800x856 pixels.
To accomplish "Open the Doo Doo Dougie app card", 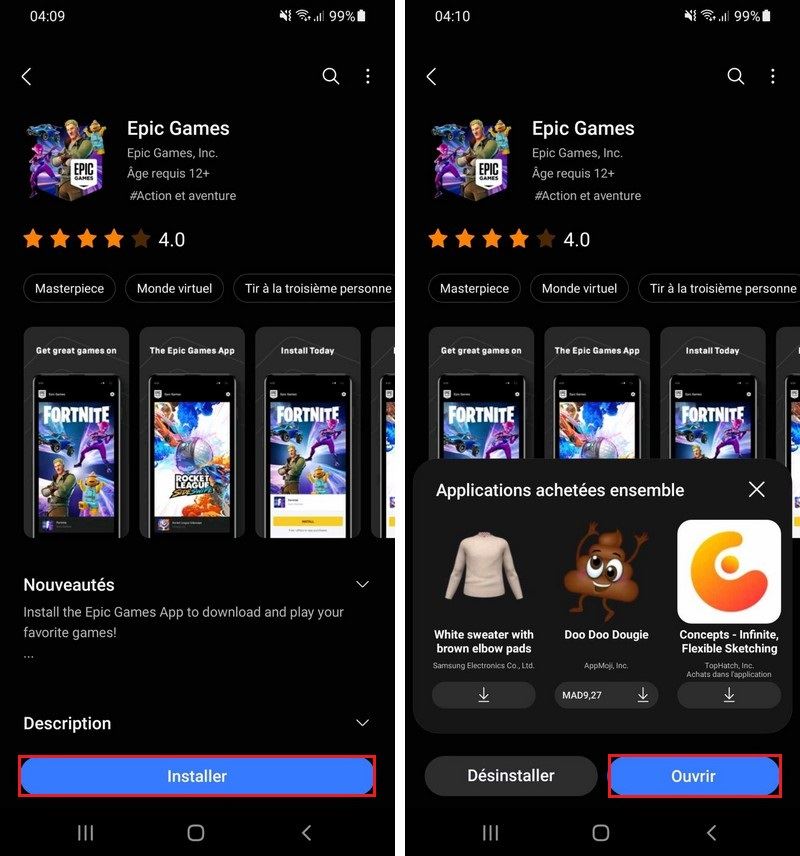I will tap(606, 575).
